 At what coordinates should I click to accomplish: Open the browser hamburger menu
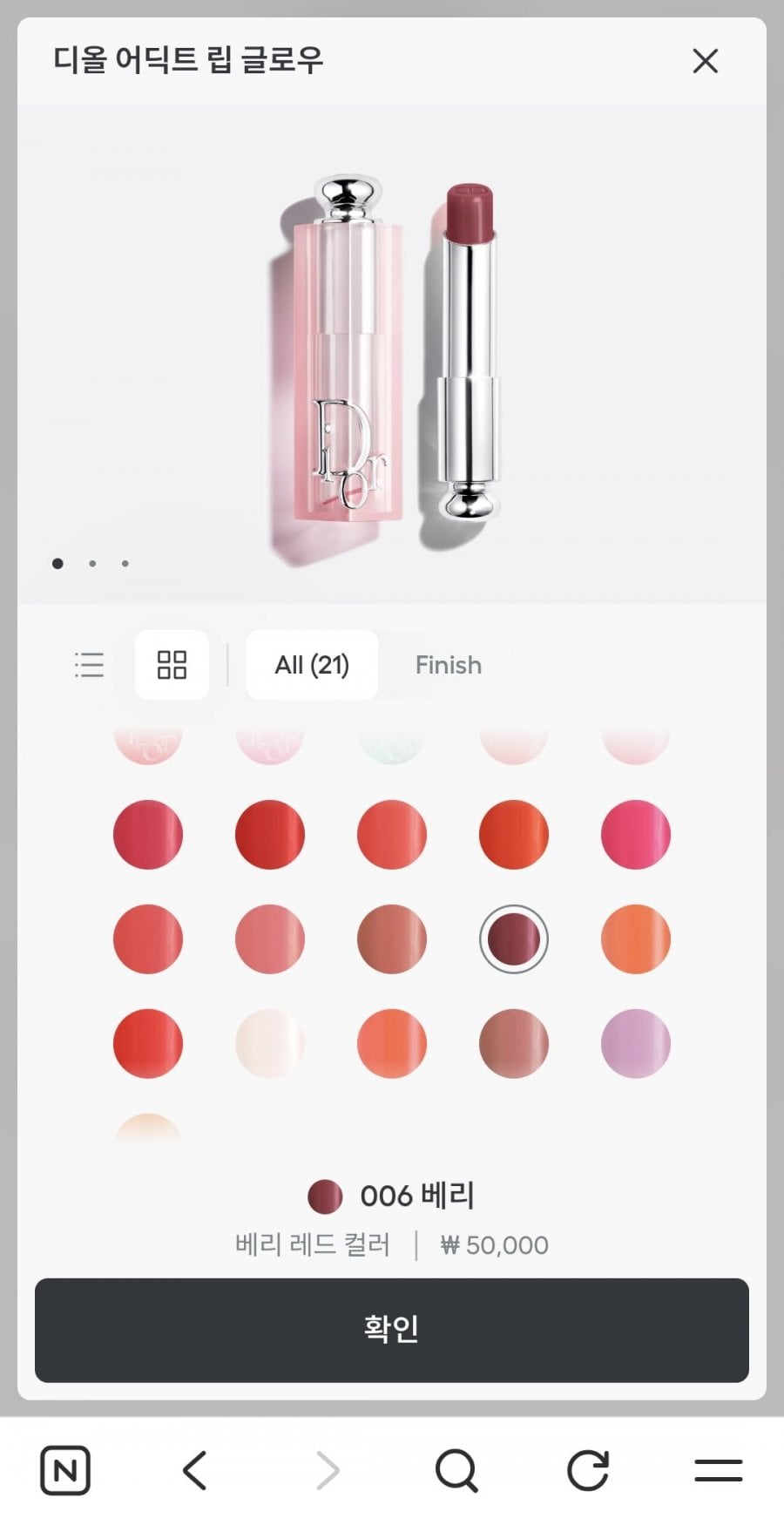point(719,1471)
